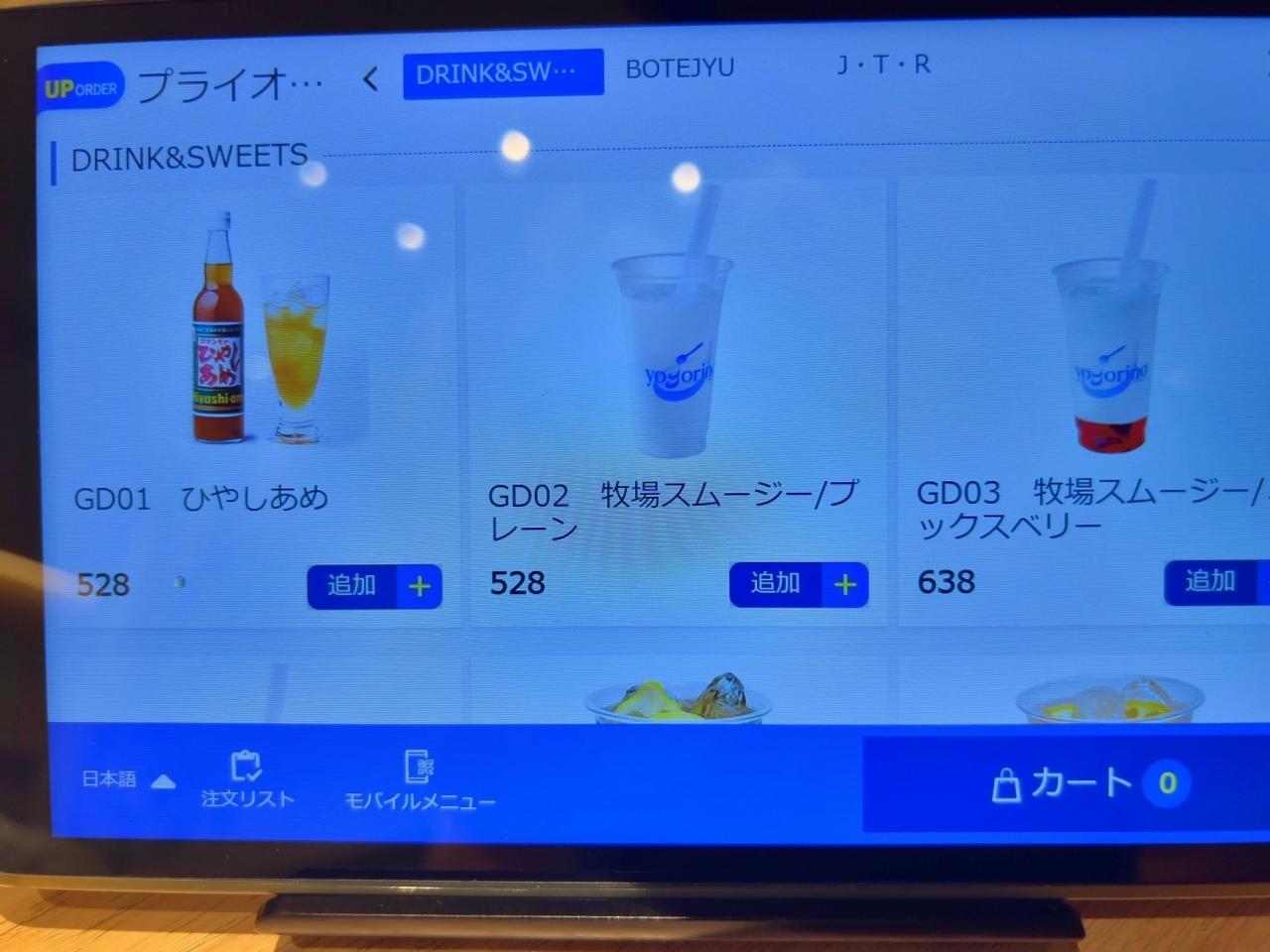This screenshot has width=1270, height=952.
Task: Open the 注文リスト order list
Action: (x=247, y=781)
